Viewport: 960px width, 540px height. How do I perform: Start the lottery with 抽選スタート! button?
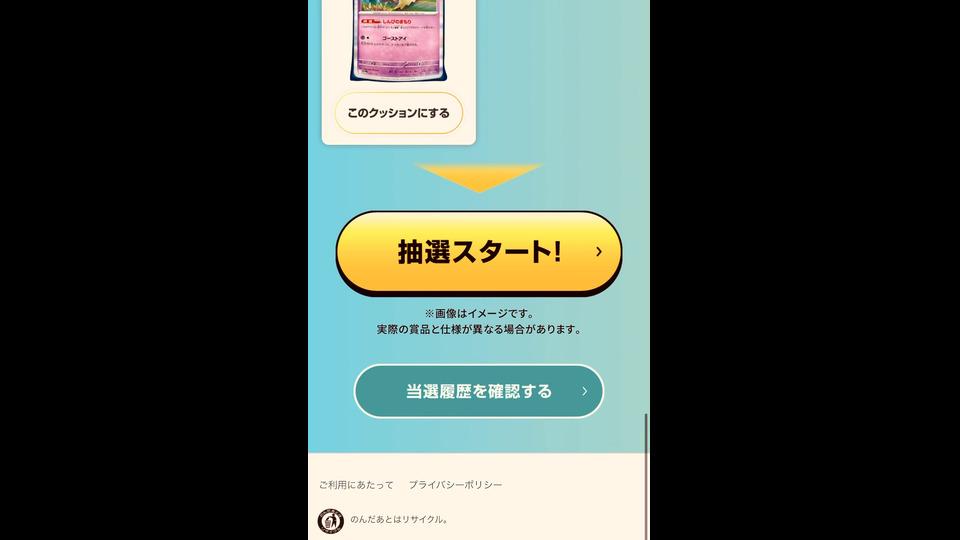[x=478, y=252]
